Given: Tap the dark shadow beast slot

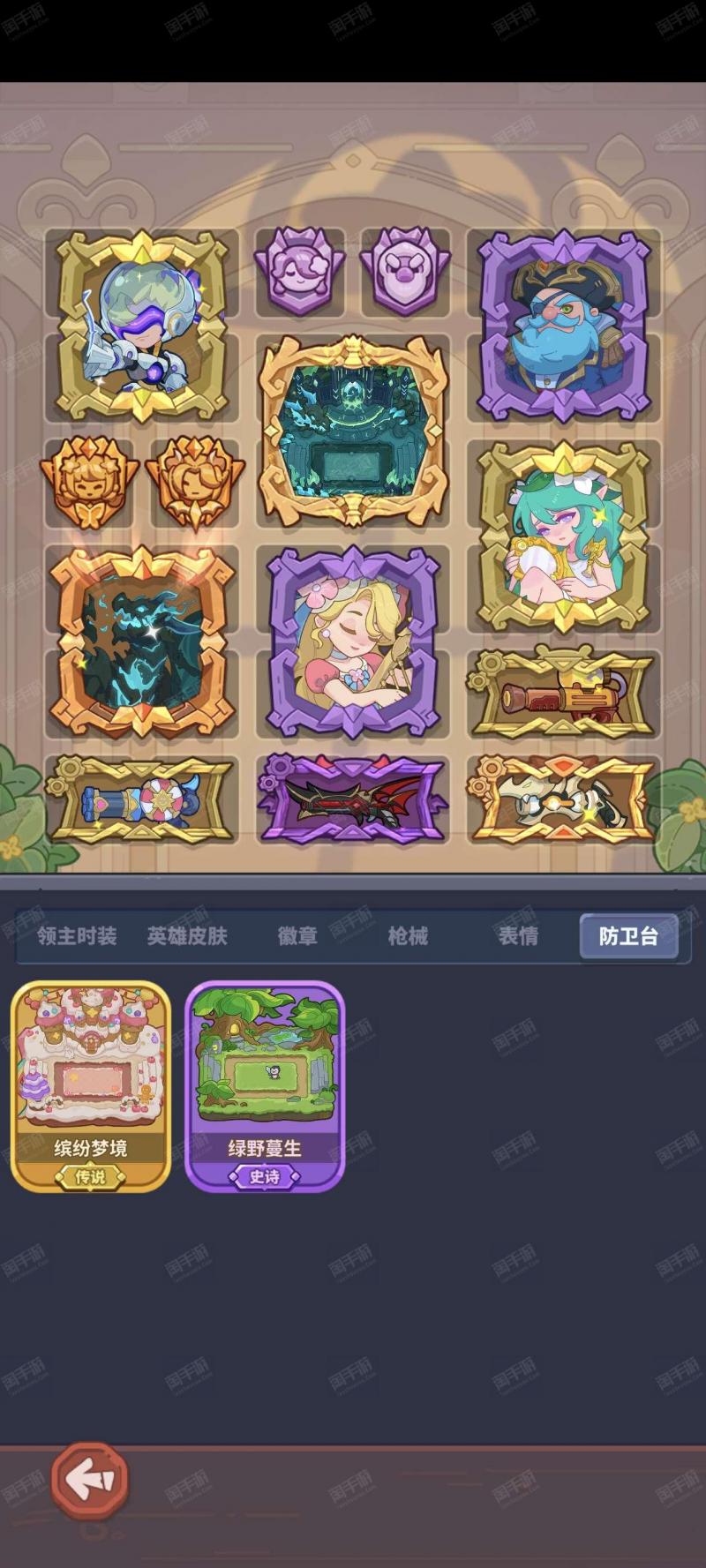Looking at the screenshot, I should click(141, 641).
